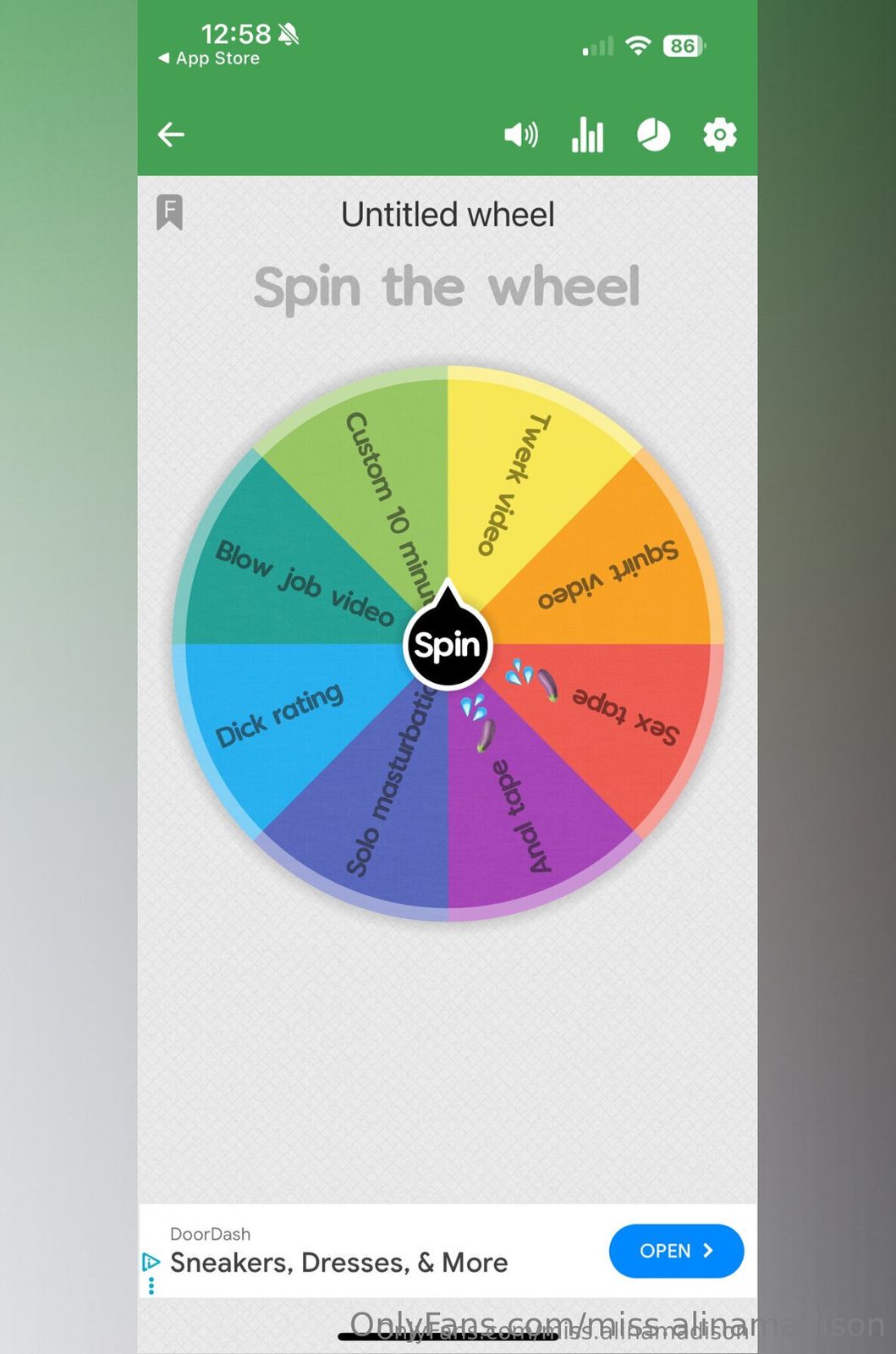Toggle sound with the speaker icon
The image size is (896, 1354).
pos(520,135)
